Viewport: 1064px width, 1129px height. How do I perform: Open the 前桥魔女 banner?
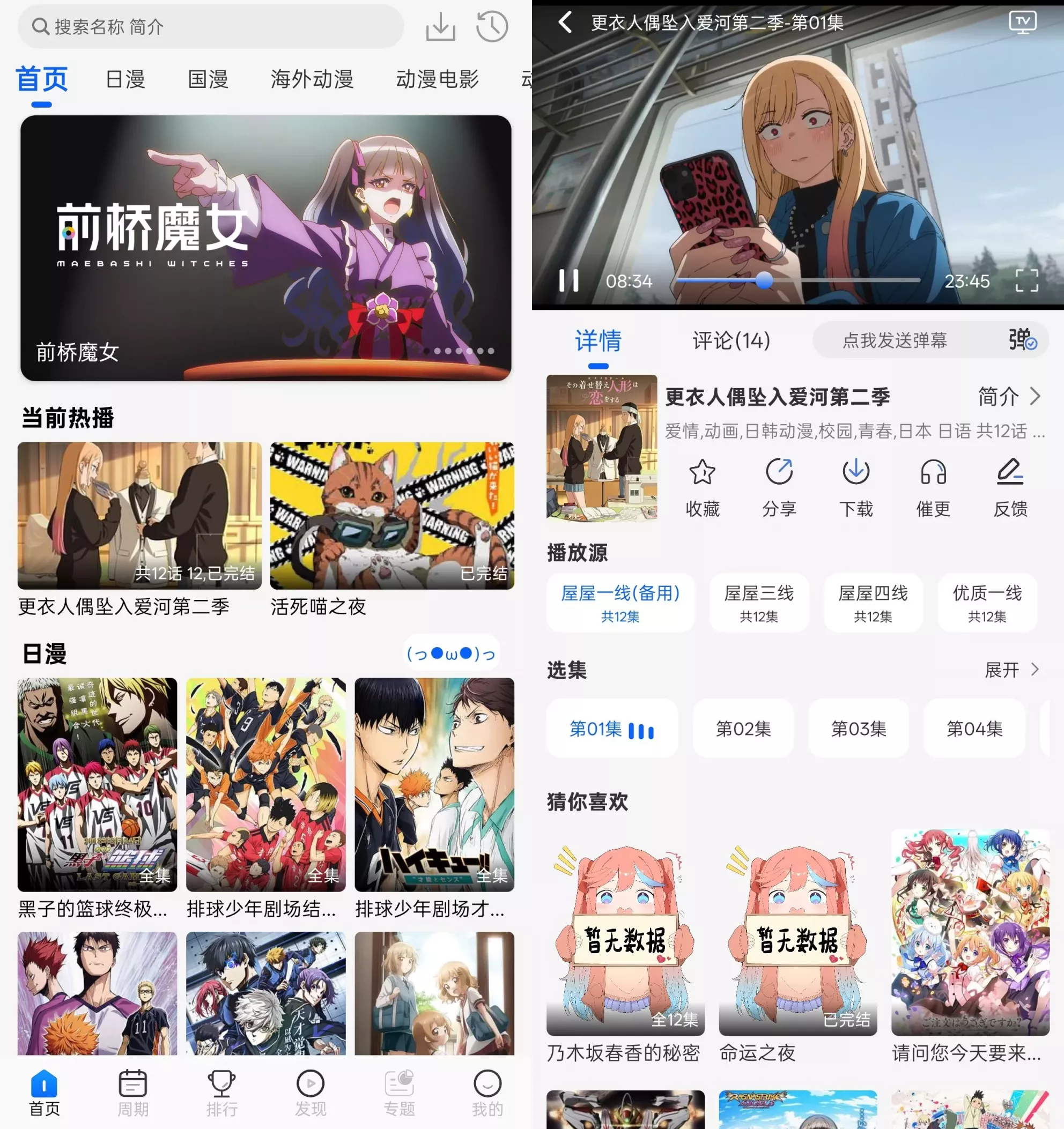[x=266, y=248]
